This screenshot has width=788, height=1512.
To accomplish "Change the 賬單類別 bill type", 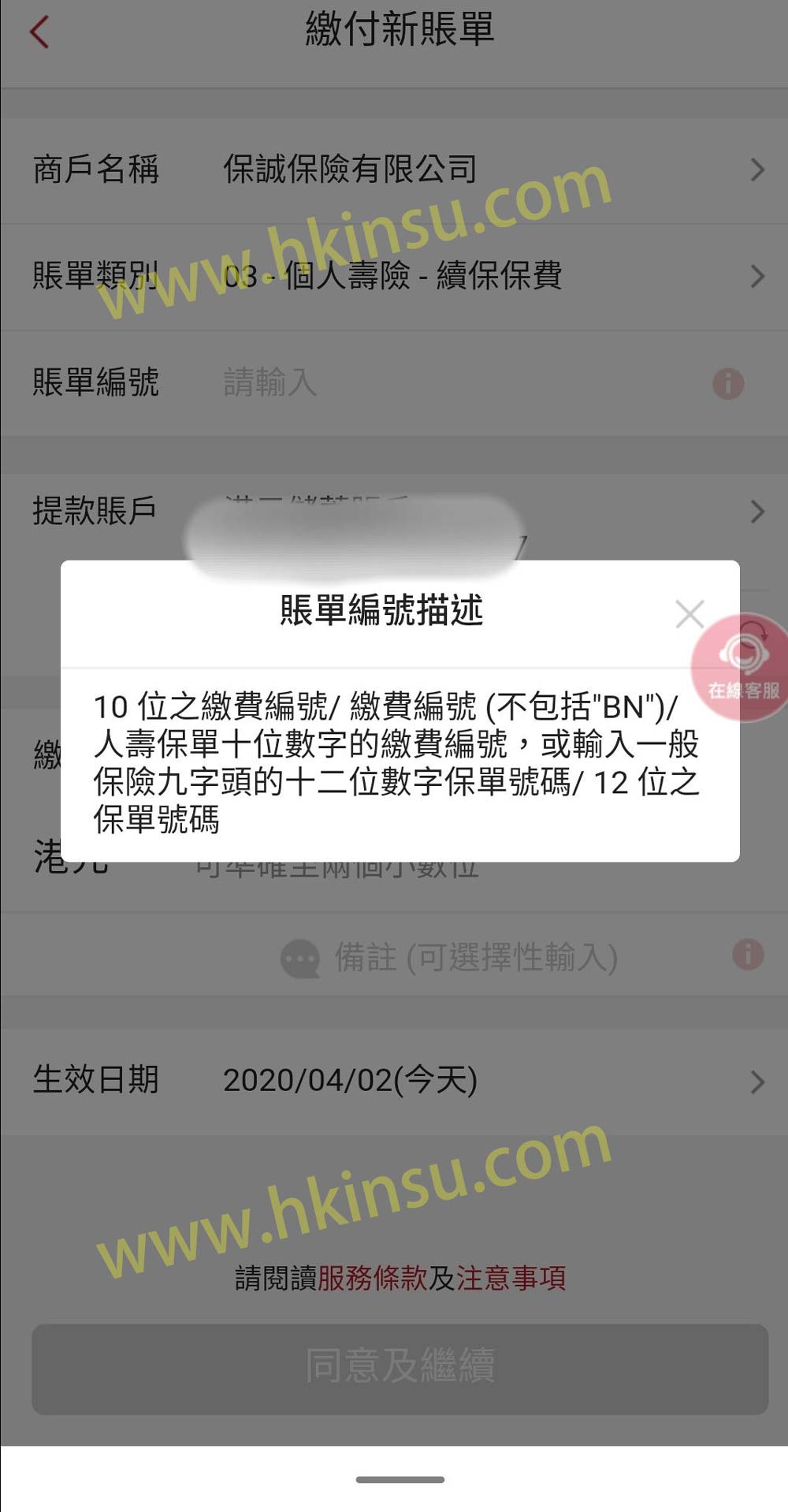I will 394,276.
